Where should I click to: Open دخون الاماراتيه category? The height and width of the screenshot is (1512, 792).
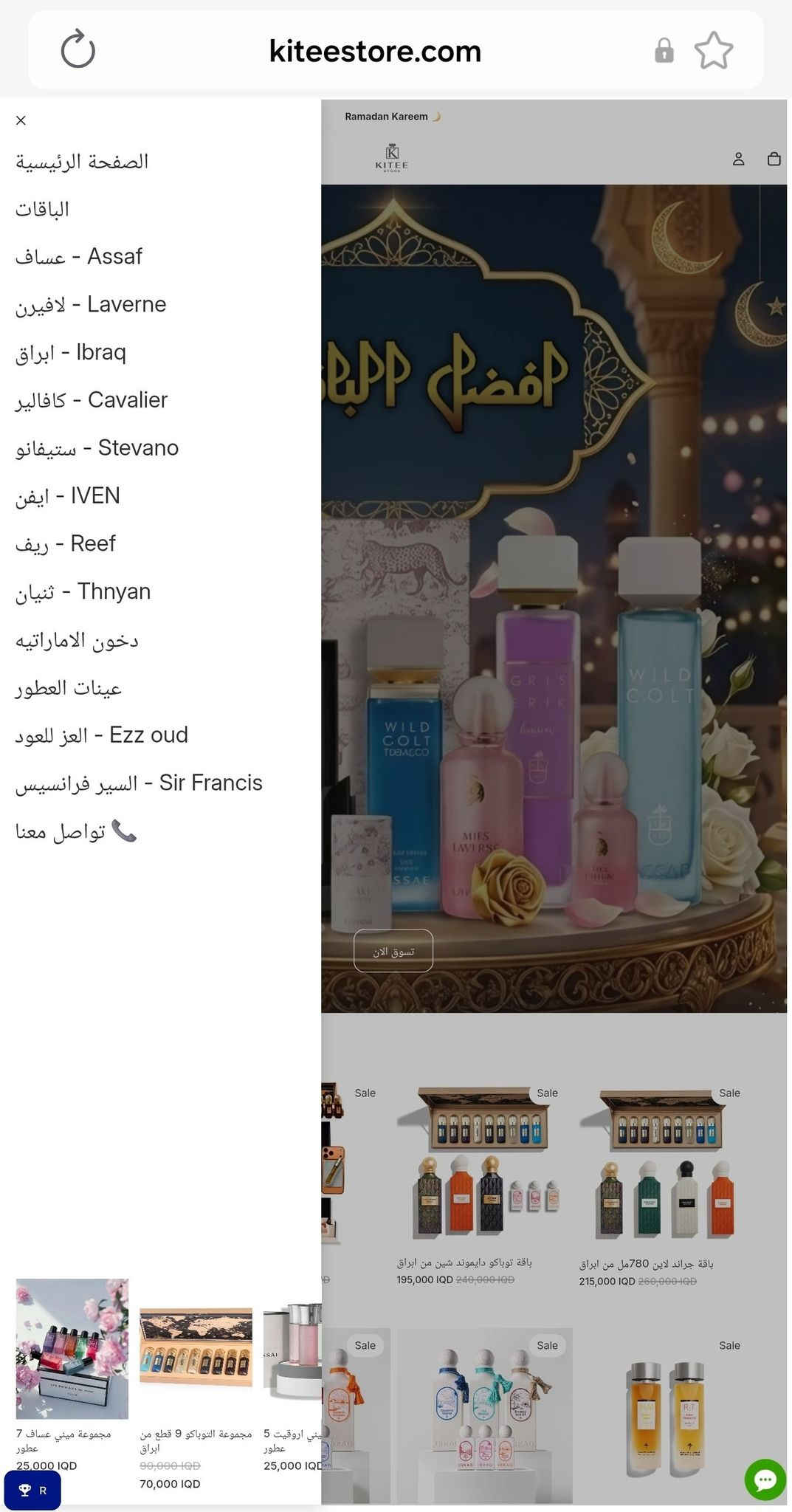(x=77, y=640)
